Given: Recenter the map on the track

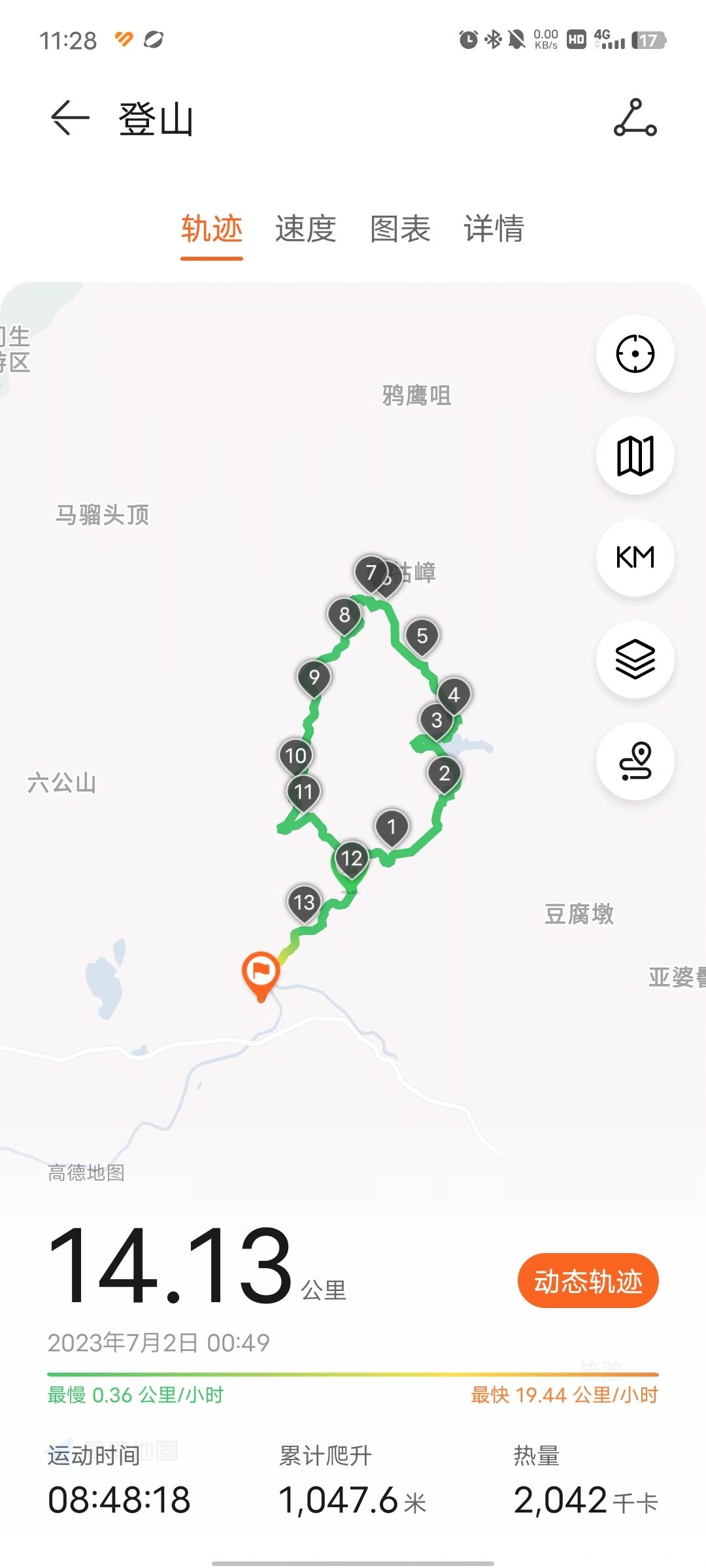Looking at the screenshot, I should coord(635,353).
